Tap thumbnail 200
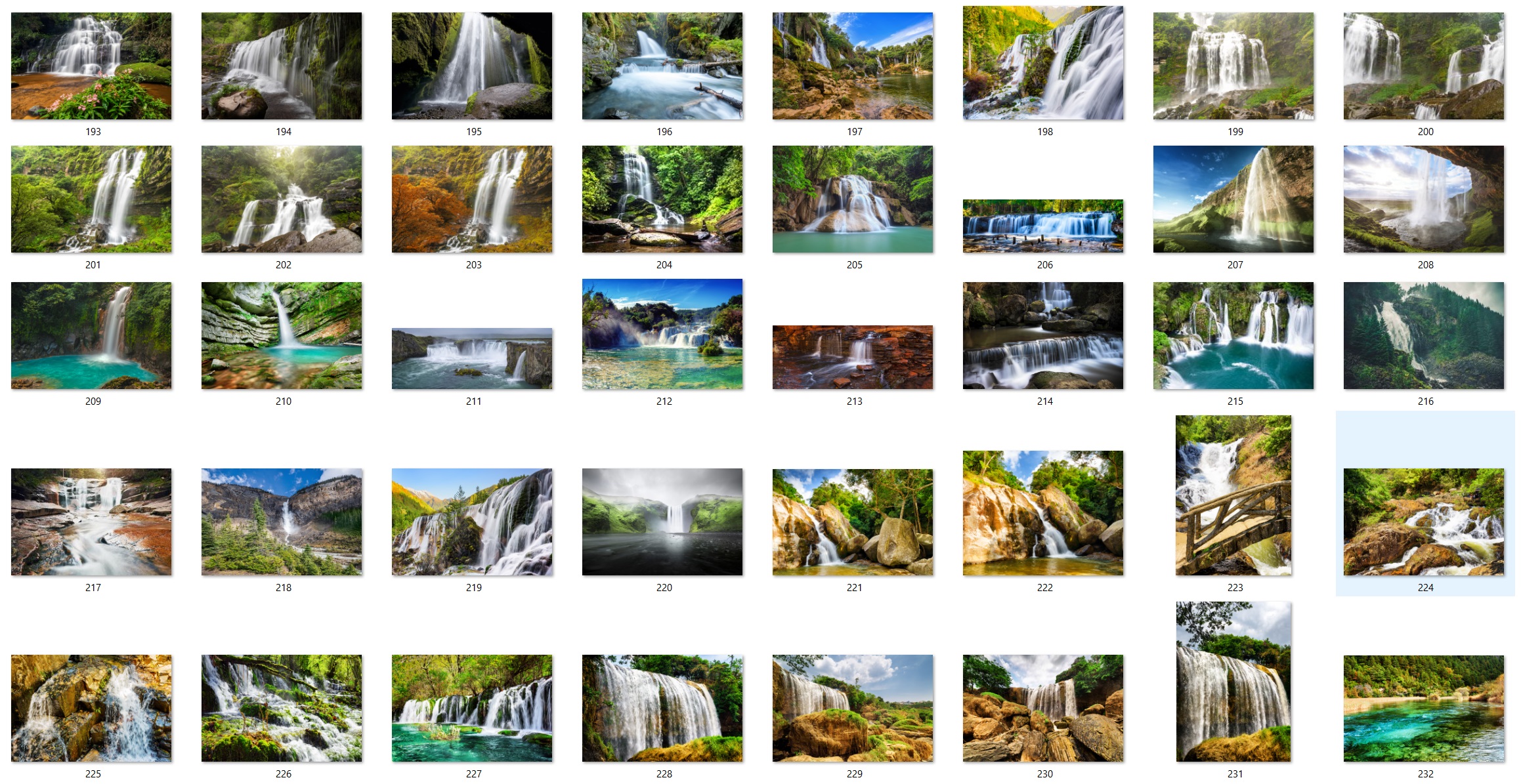The image size is (1521, 784). point(1424,66)
